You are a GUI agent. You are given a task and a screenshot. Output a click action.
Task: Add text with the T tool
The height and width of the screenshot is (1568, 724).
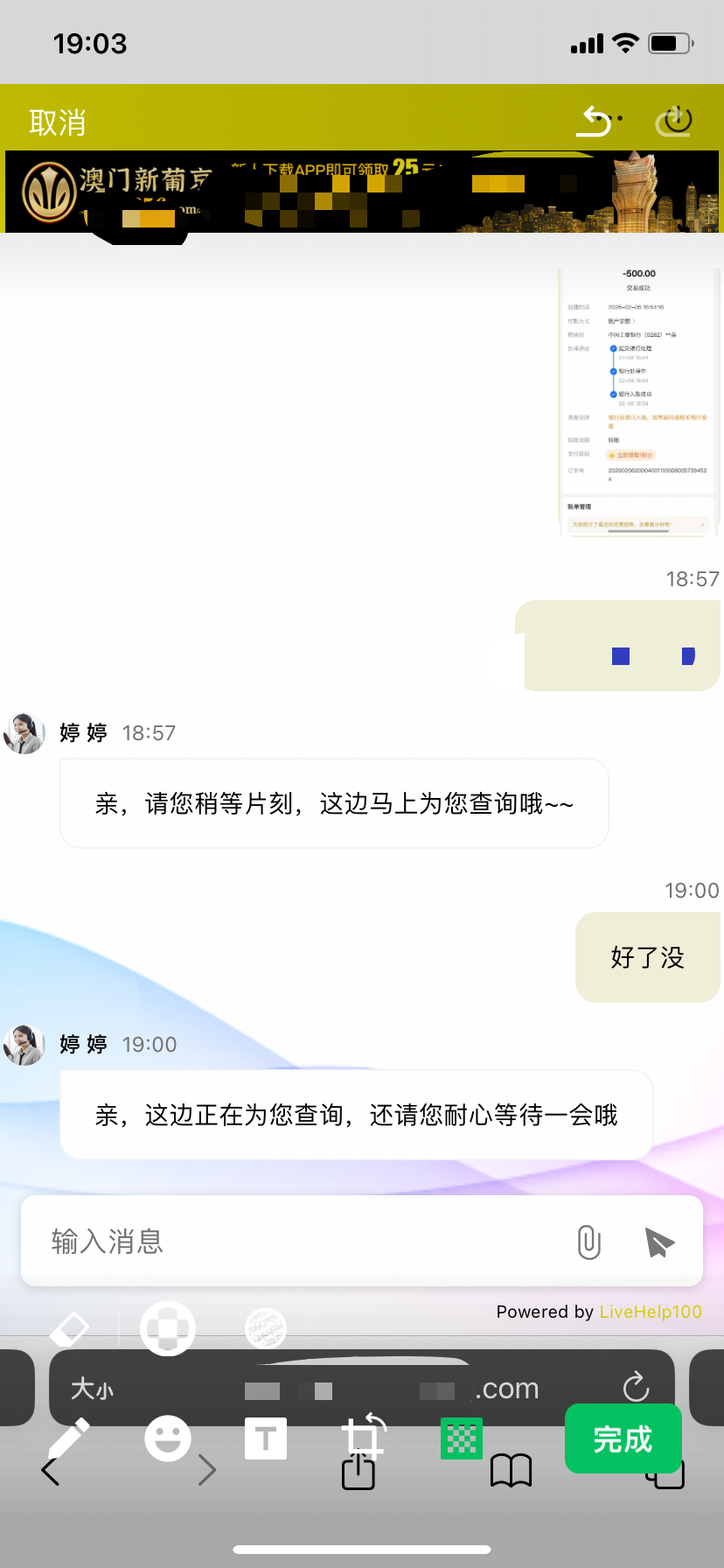point(266,1438)
